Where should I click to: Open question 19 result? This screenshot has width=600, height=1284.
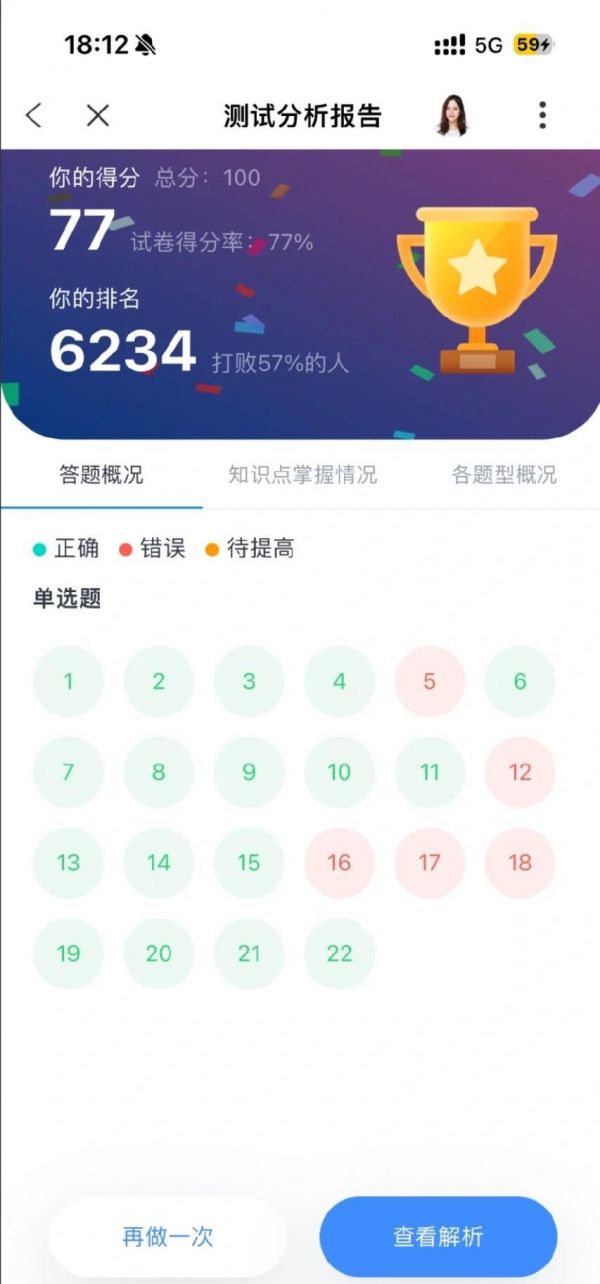(68, 953)
